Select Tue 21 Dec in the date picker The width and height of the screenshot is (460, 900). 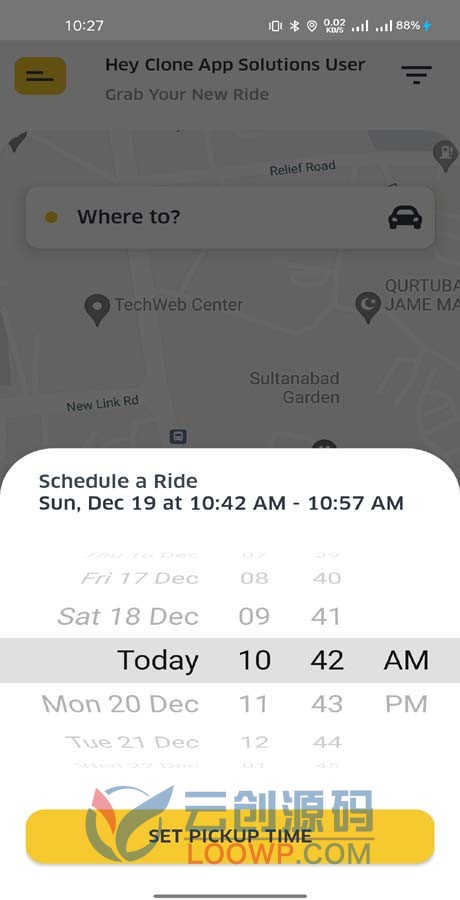(132, 742)
